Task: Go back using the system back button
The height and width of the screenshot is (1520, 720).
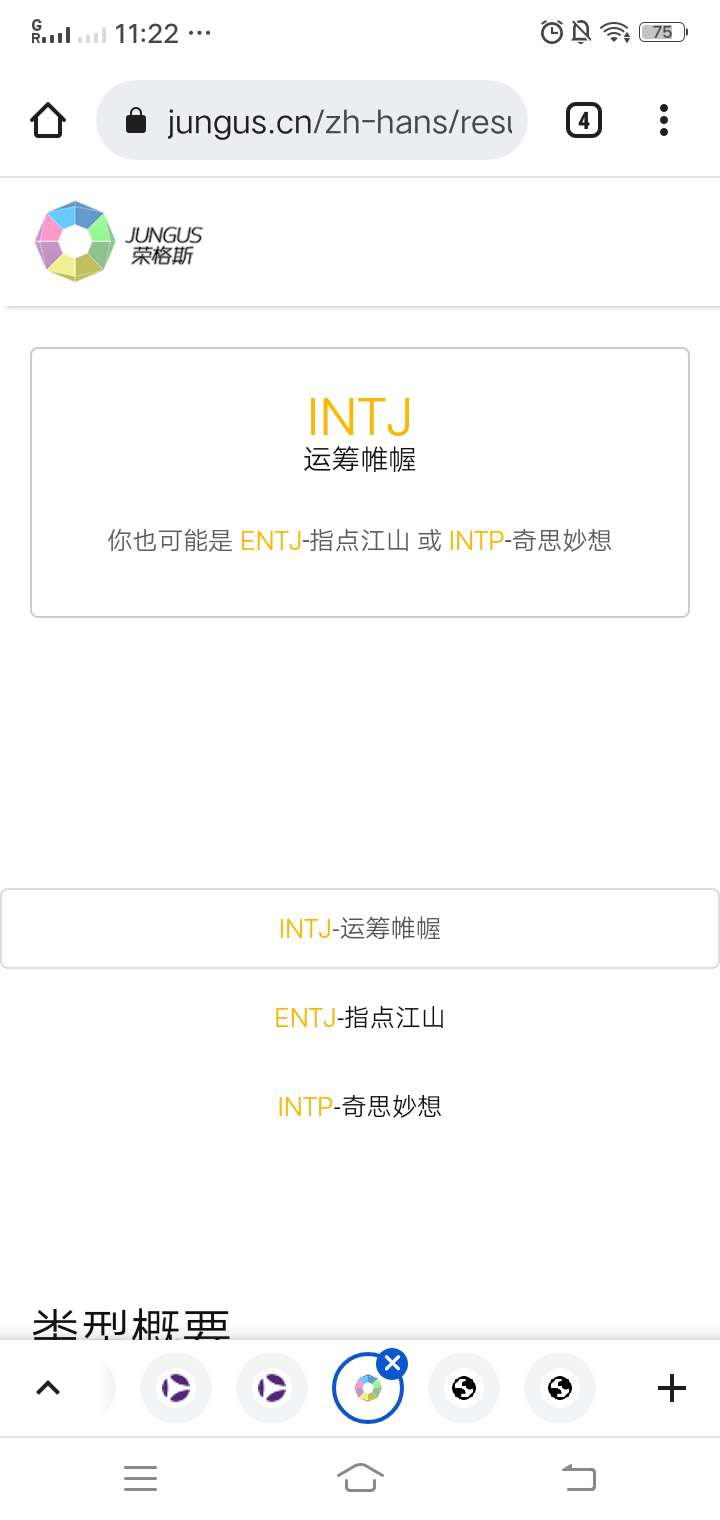Action: [x=578, y=1477]
